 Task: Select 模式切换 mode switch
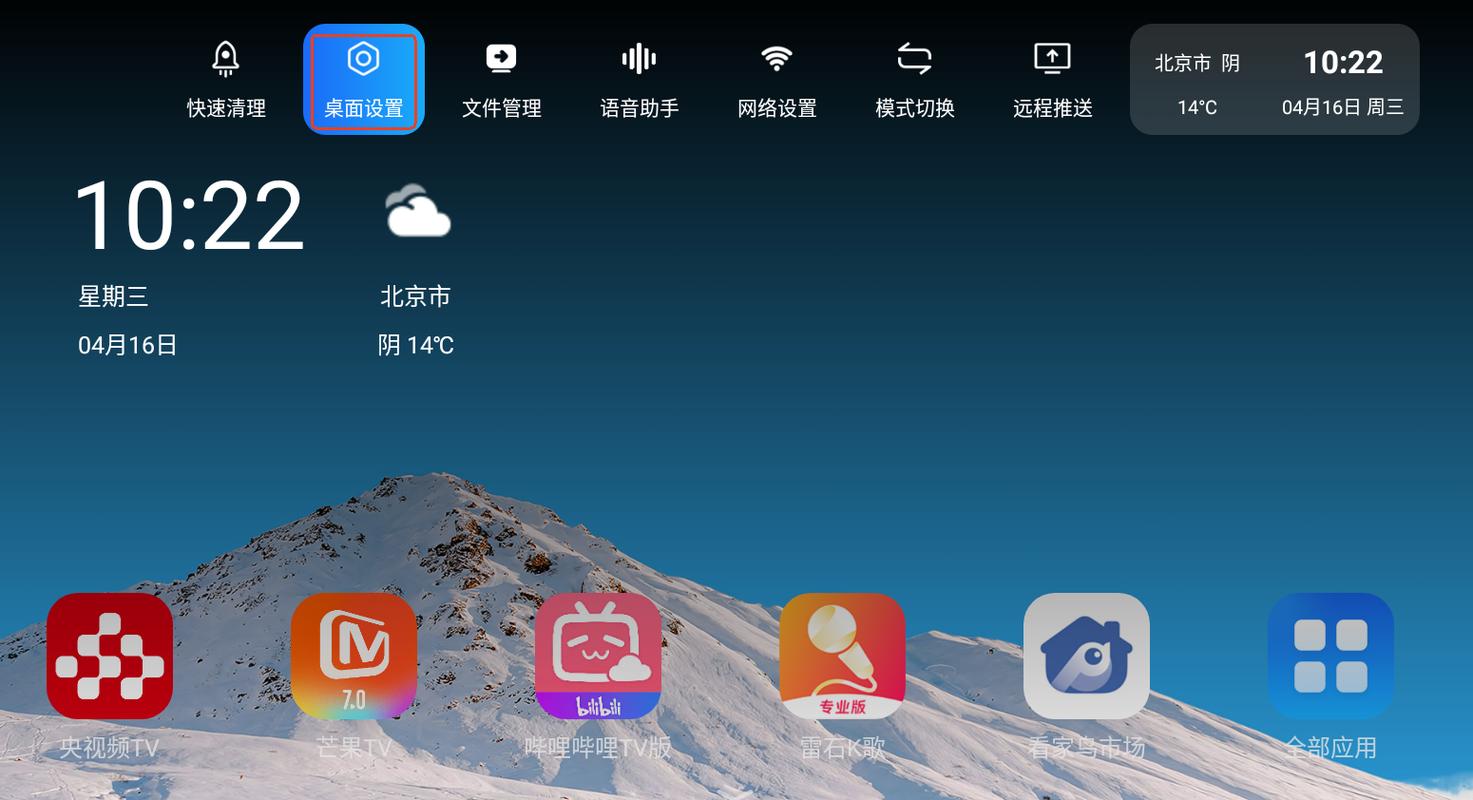[914, 80]
